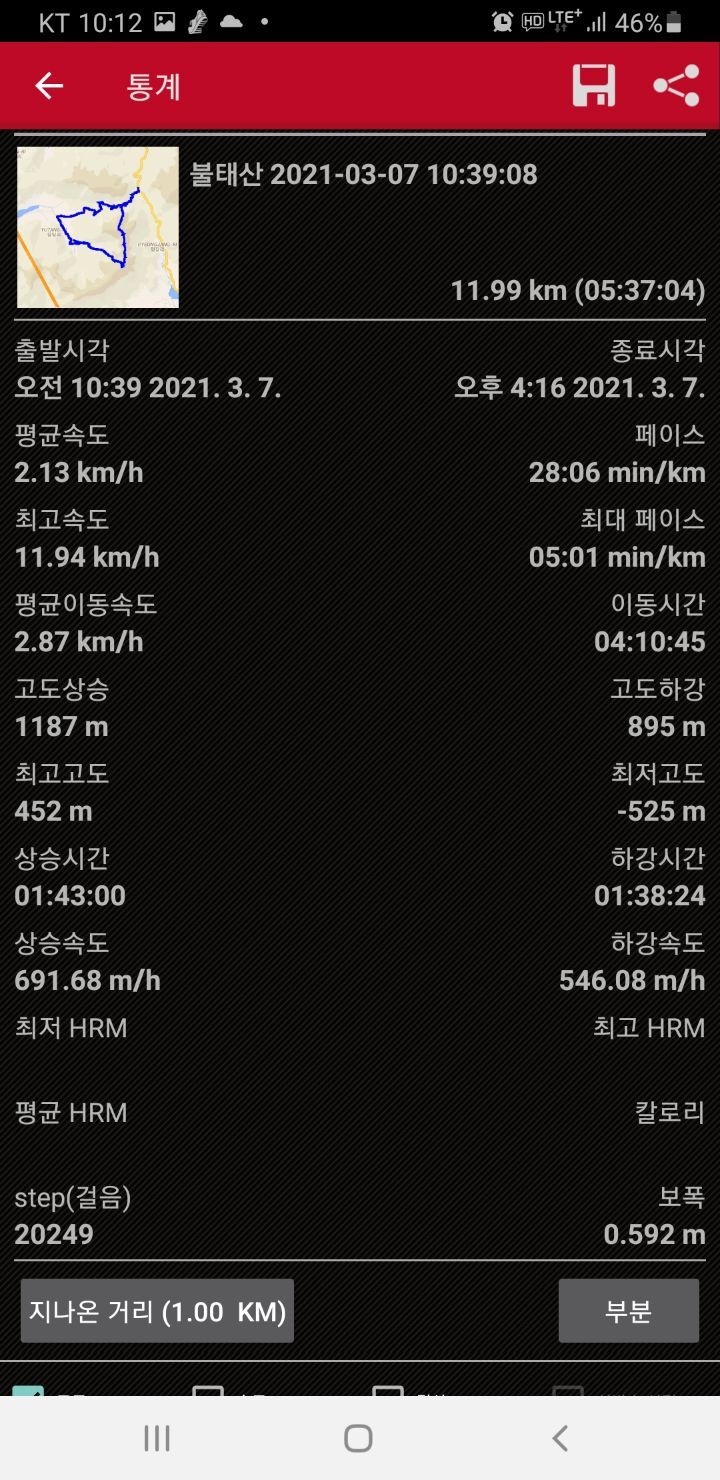
Task: Save the track statistics
Action: pyautogui.click(x=594, y=86)
